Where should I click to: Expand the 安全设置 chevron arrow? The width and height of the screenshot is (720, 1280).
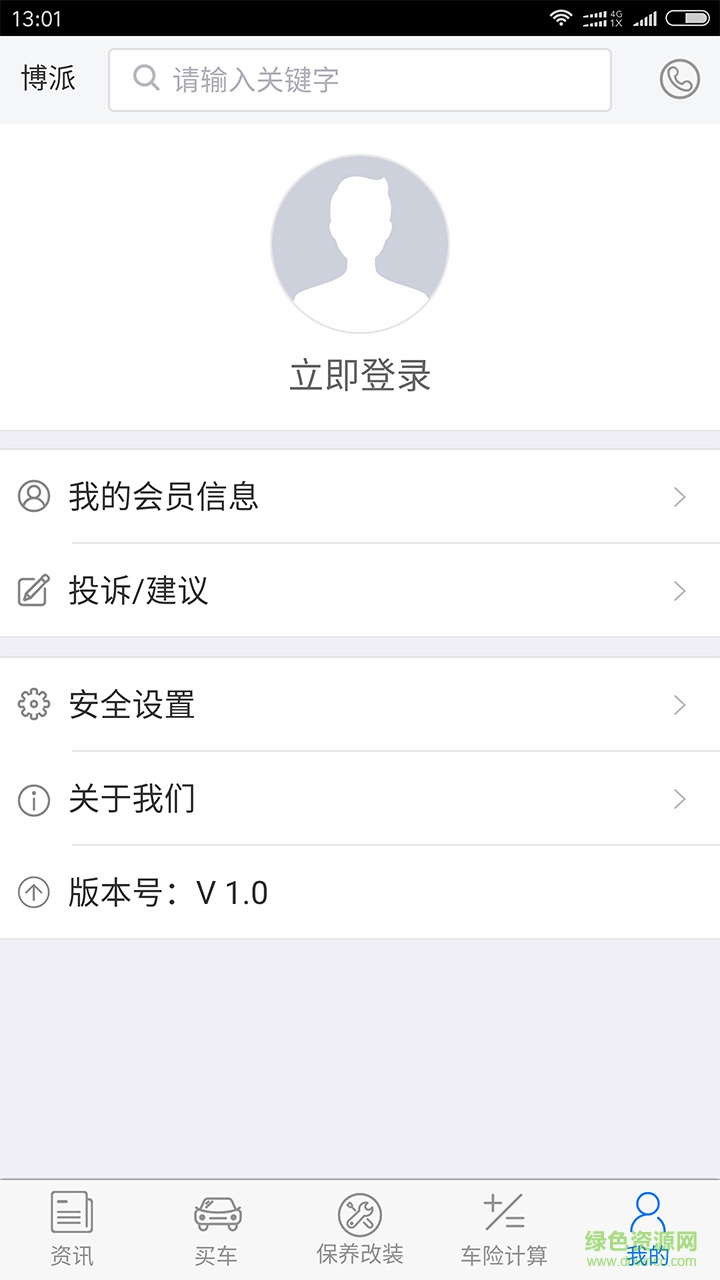[x=679, y=704]
